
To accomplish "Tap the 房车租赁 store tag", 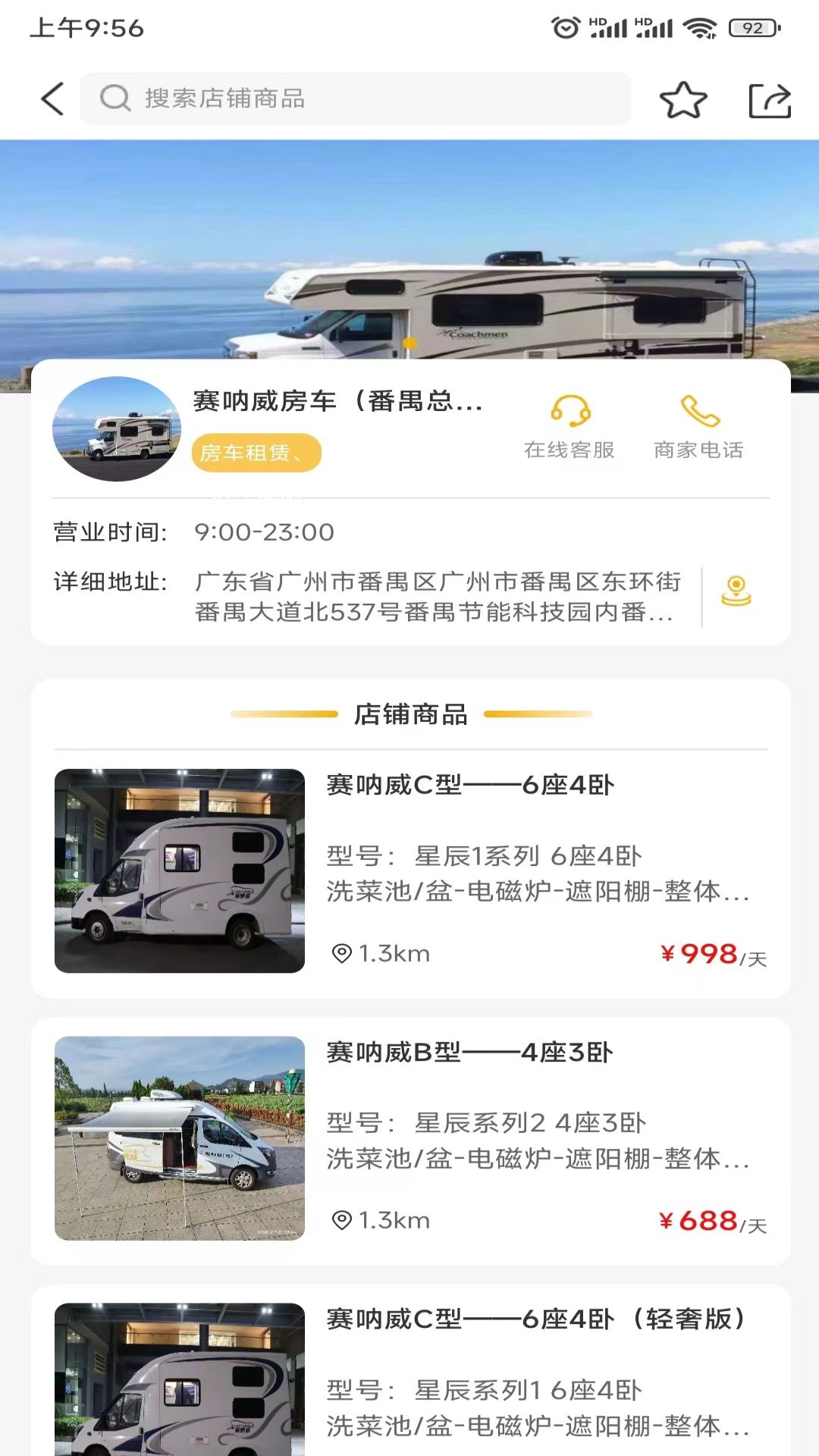I will coord(256,453).
